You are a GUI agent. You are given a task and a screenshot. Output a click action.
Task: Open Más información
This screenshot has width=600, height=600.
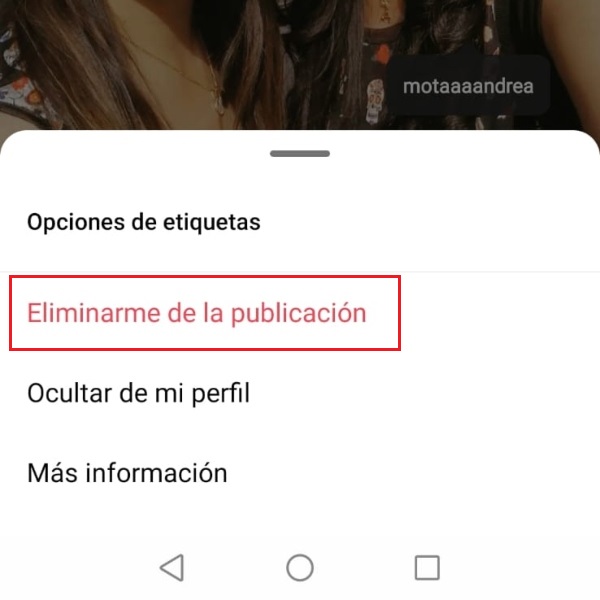127,472
